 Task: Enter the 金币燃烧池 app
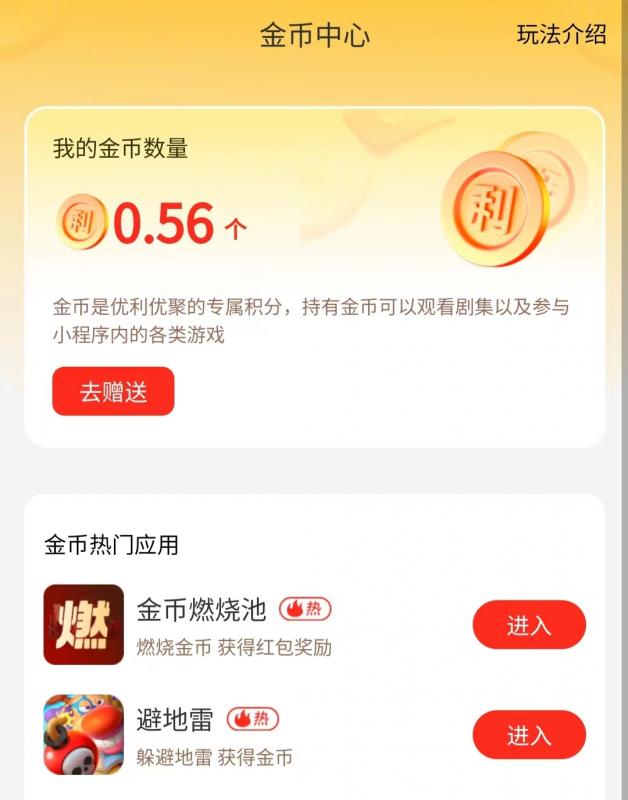[x=528, y=626]
